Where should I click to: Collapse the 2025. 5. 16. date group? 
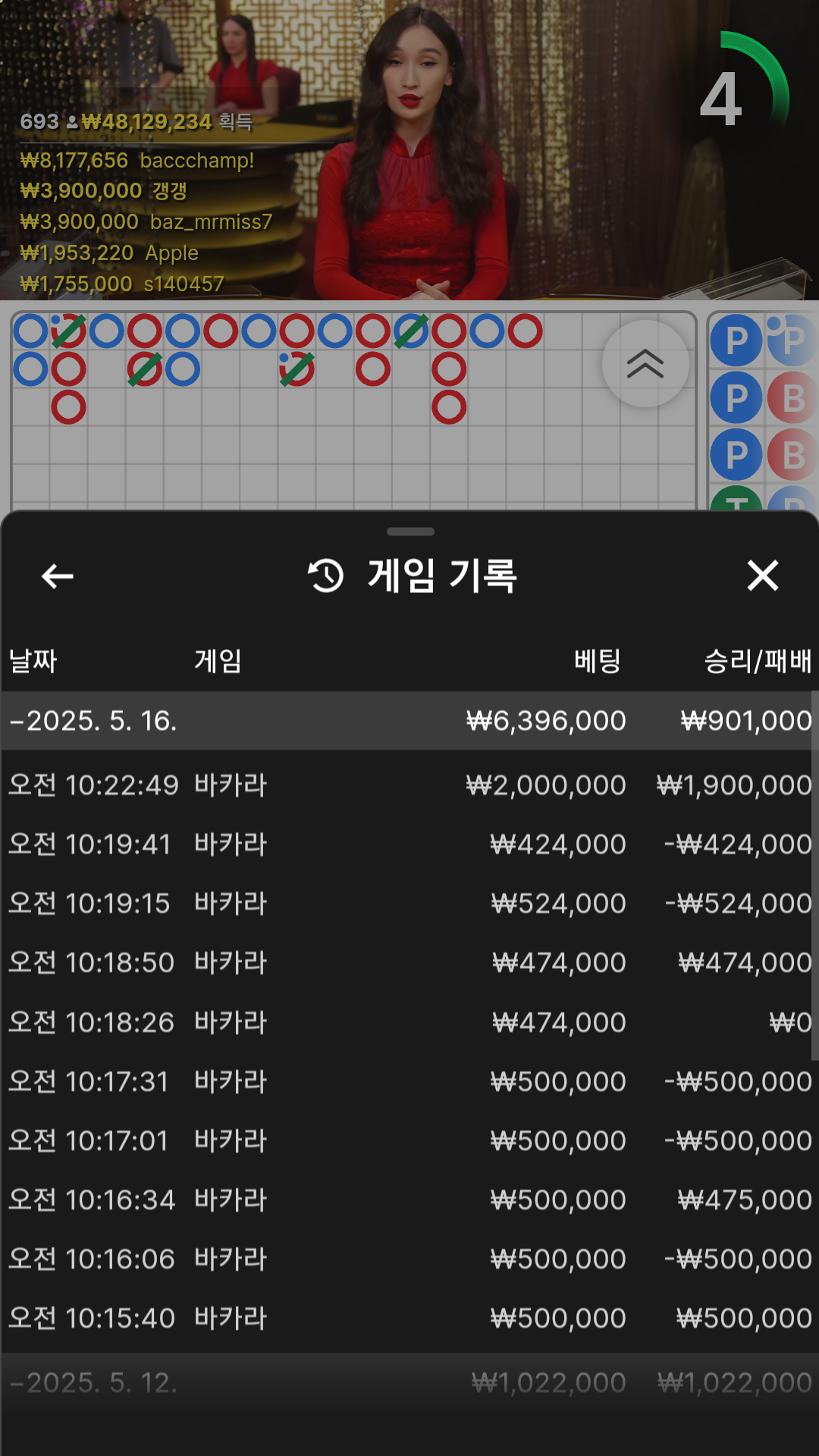click(x=409, y=720)
